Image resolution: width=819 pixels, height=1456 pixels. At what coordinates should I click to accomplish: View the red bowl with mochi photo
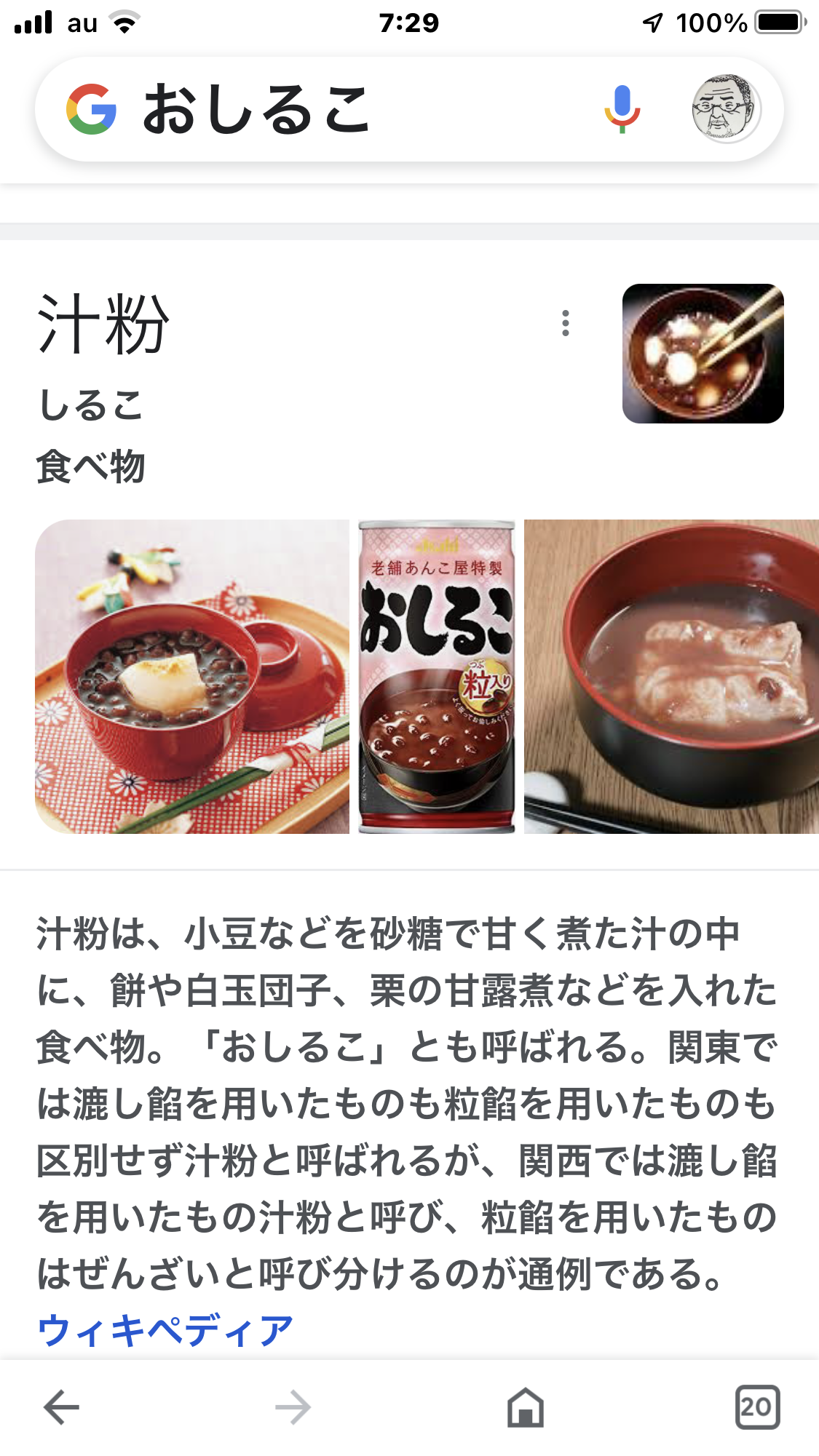pyautogui.click(x=192, y=677)
